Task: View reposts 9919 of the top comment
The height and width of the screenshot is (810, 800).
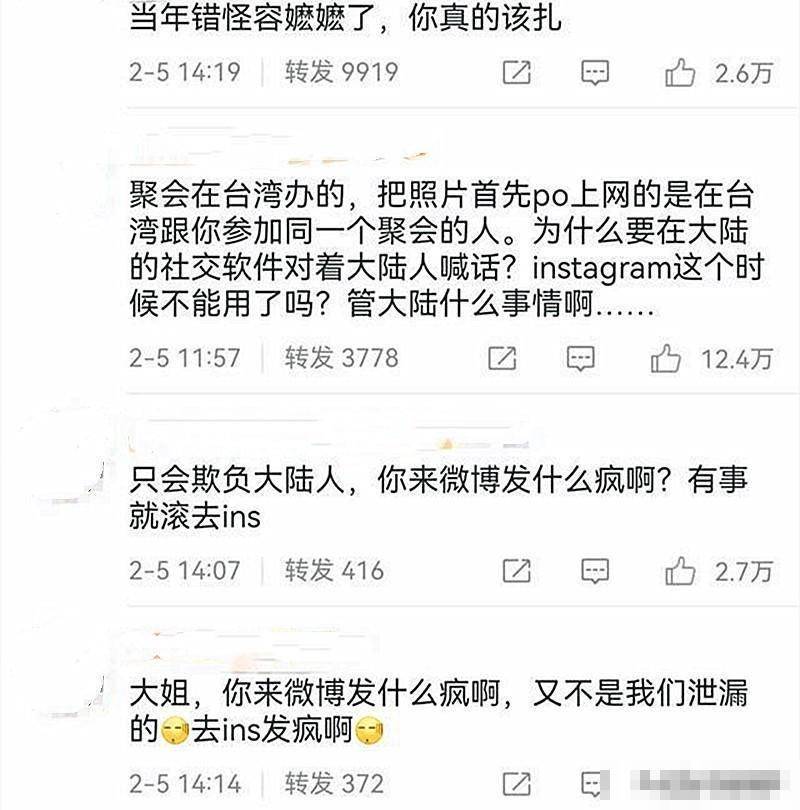Action: pyautogui.click(x=341, y=72)
